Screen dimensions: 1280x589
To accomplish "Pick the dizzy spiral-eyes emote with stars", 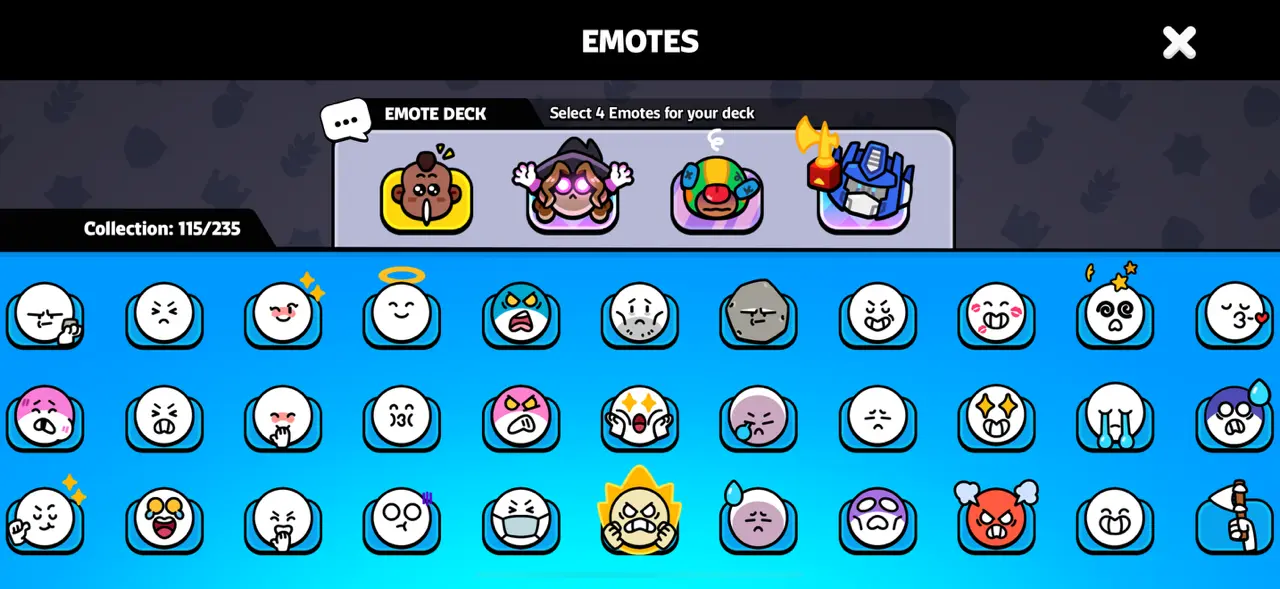I will click(1114, 313).
